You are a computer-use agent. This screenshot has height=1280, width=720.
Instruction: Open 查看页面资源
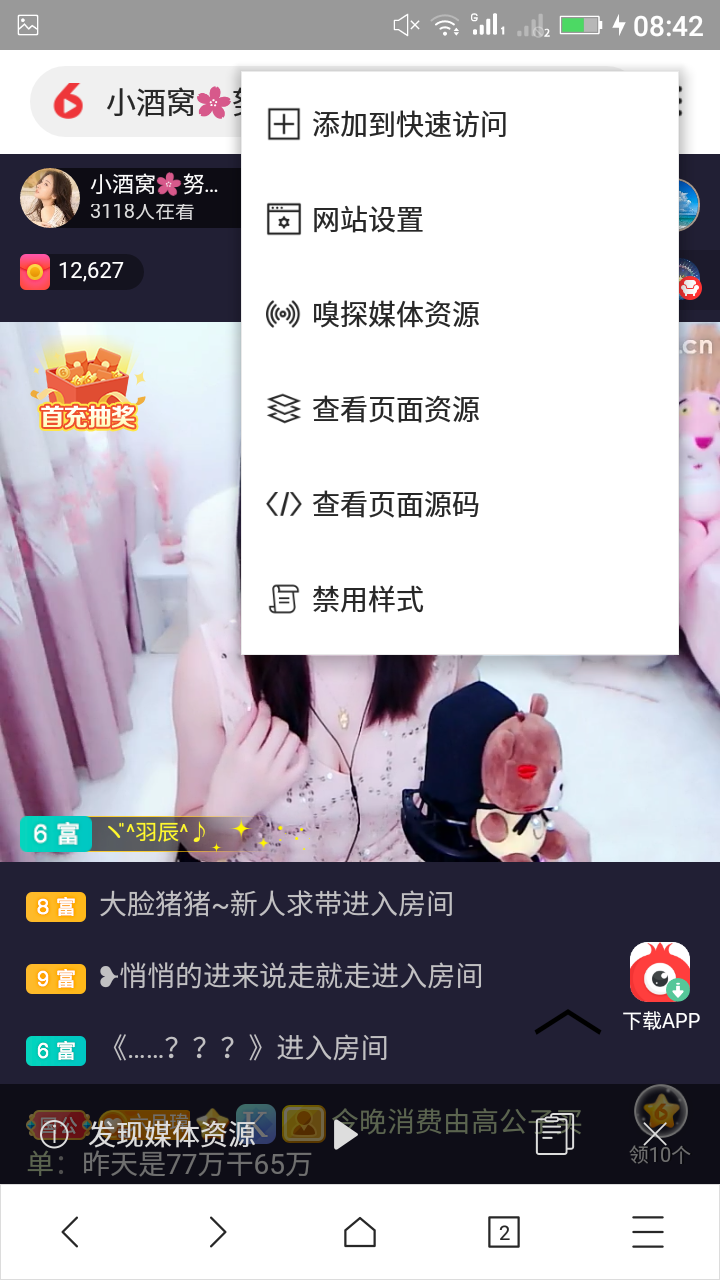395,410
